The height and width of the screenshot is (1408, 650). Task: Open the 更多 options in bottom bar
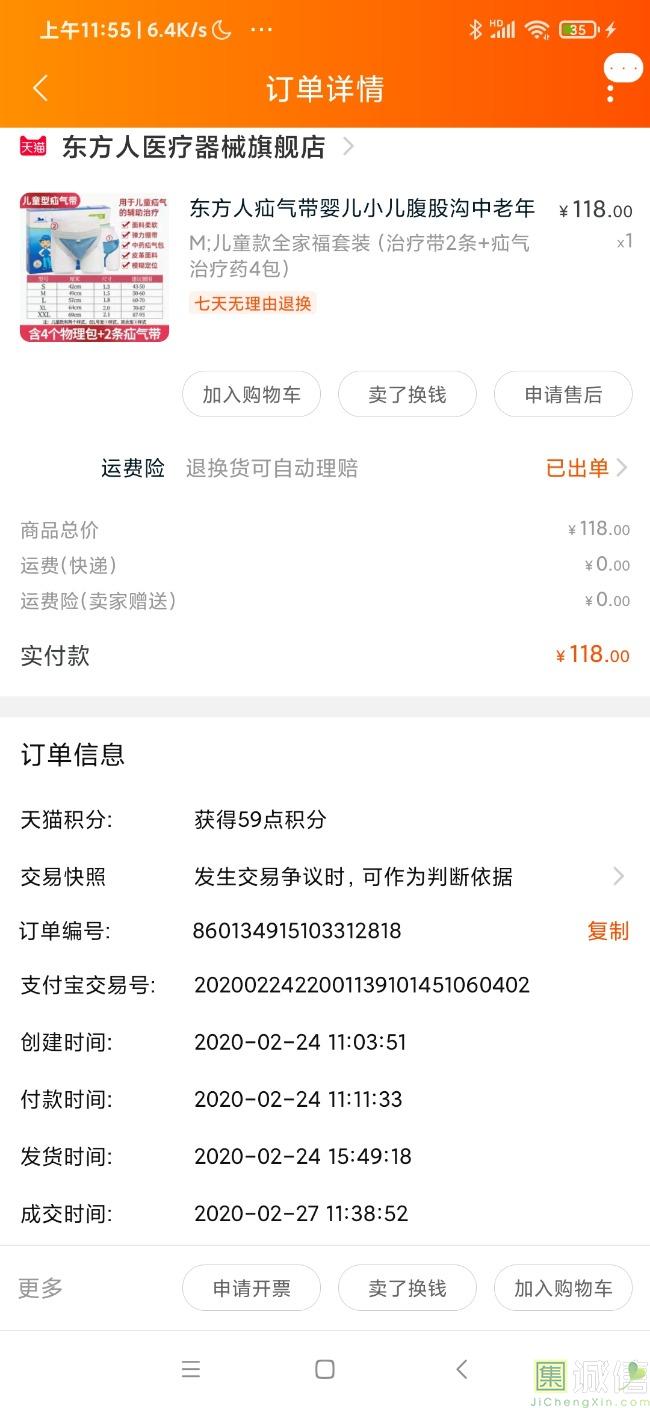[41, 1288]
